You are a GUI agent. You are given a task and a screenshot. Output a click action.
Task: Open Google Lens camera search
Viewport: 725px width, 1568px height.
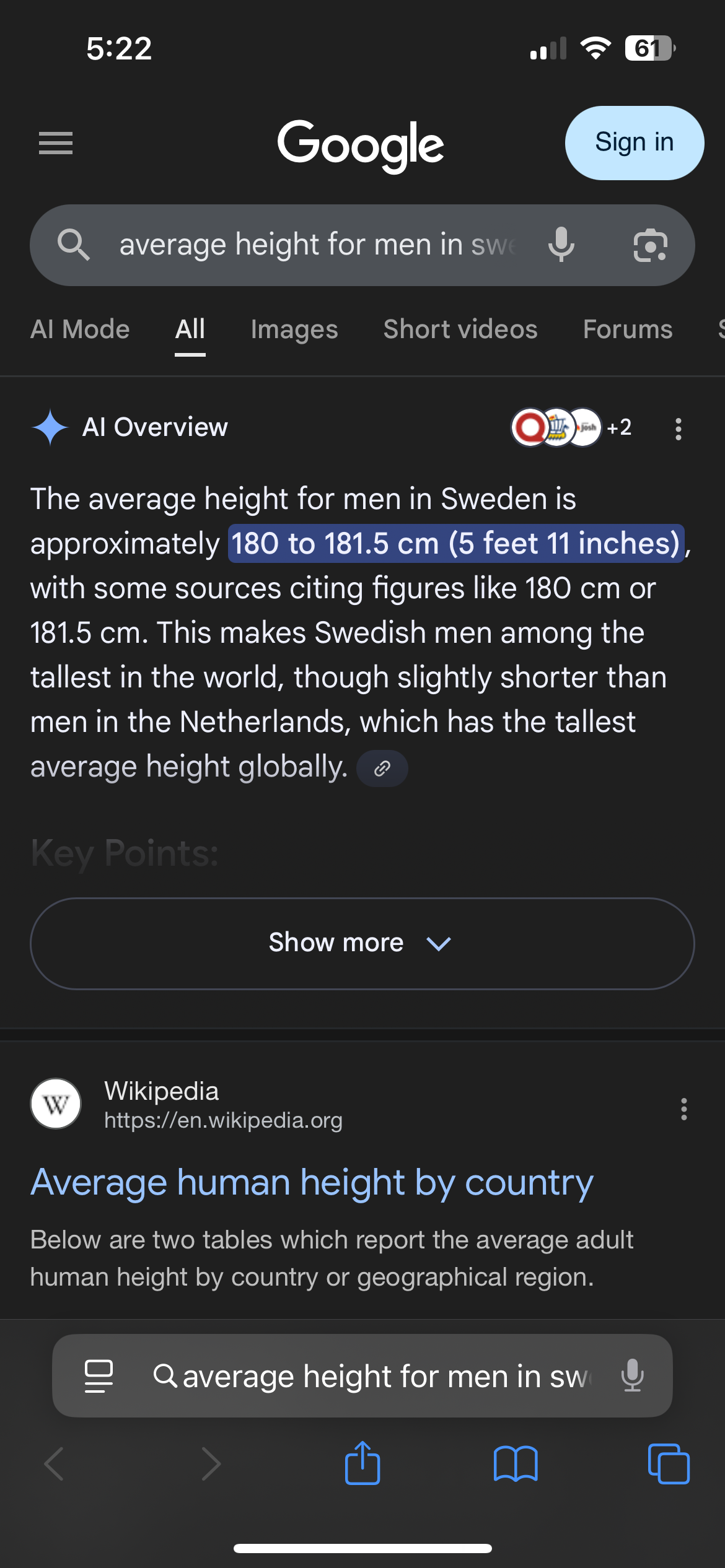point(650,245)
